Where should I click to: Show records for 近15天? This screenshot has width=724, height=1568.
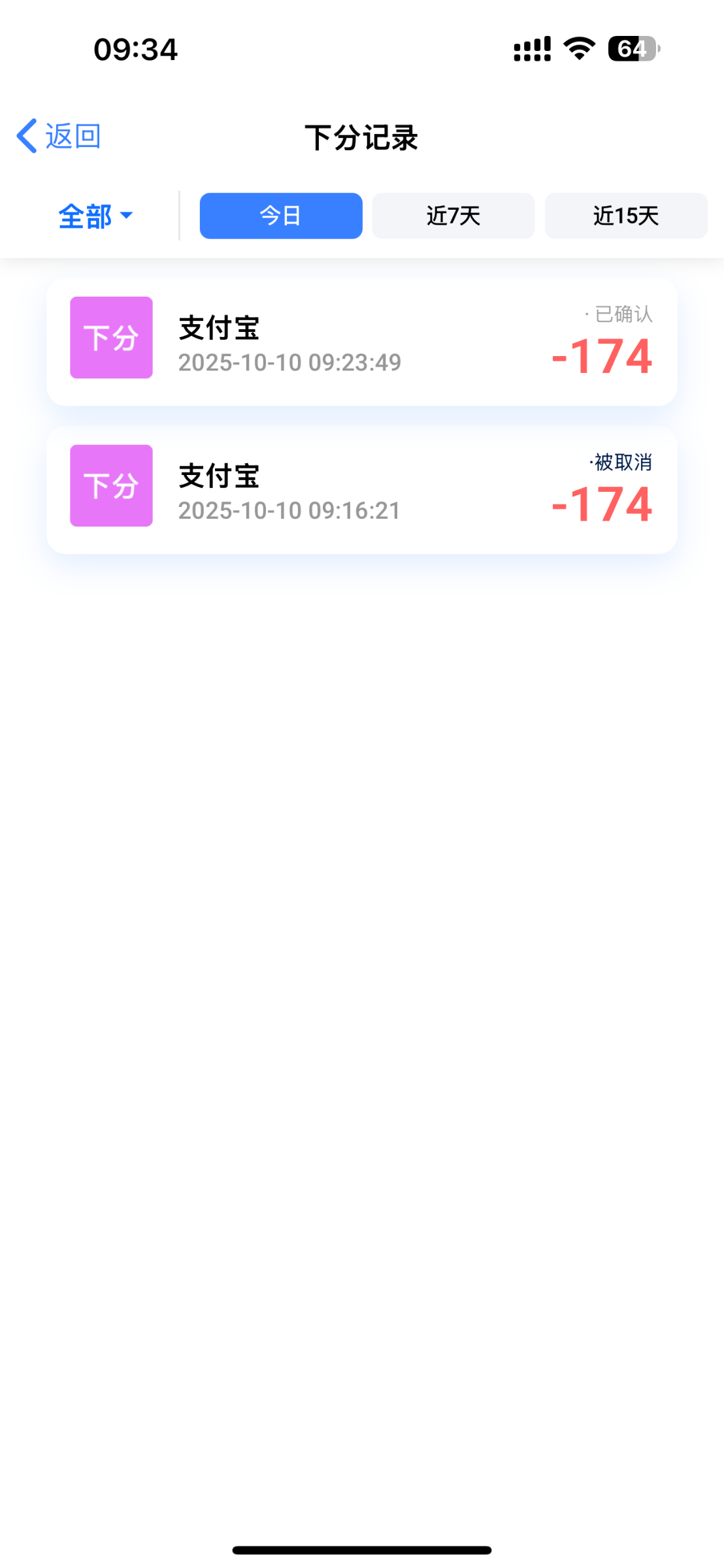(x=625, y=216)
